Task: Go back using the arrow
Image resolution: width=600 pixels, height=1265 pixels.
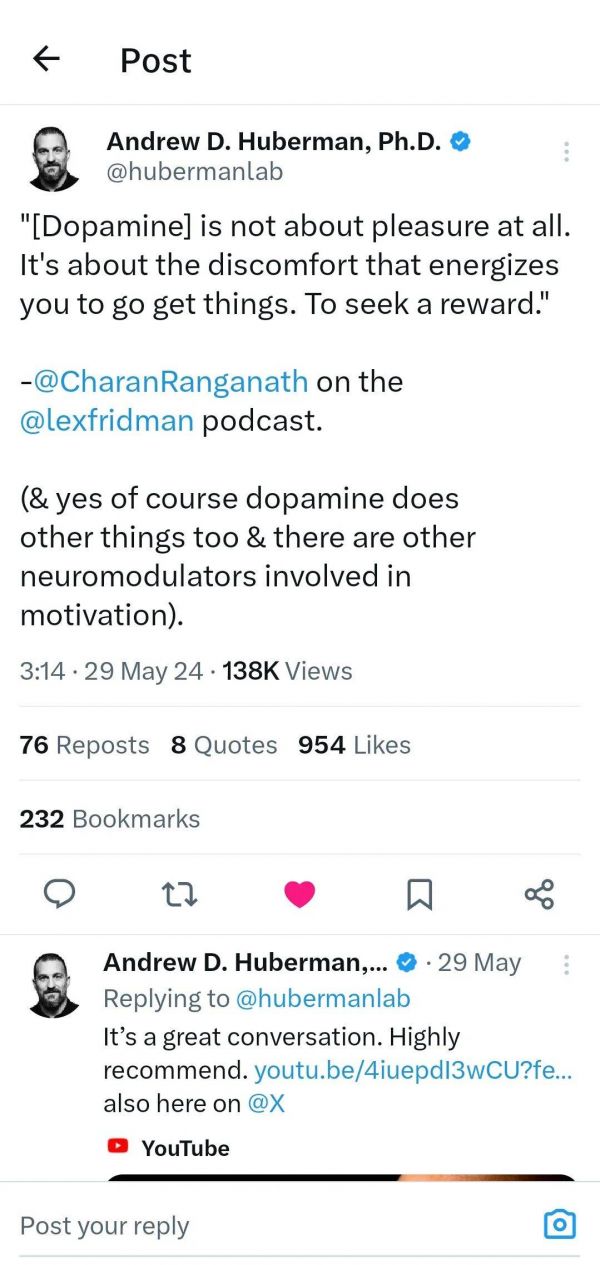Action: coord(46,60)
